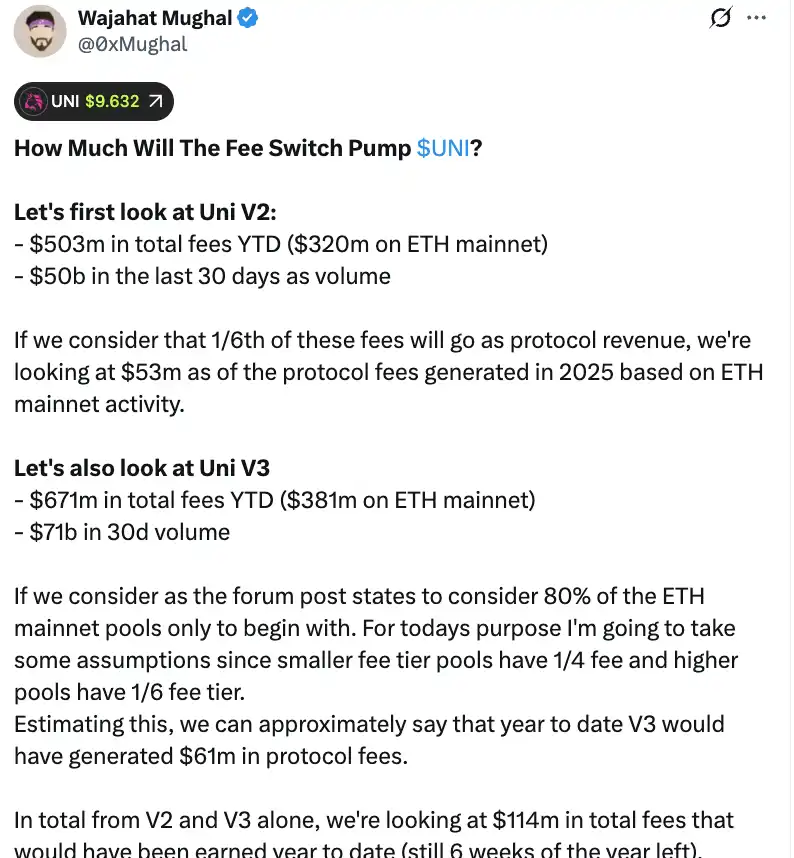Click the blue verified checkmark badge
Viewport: 794px width, 858px height.
pyautogui.click(x=247, y=17)
